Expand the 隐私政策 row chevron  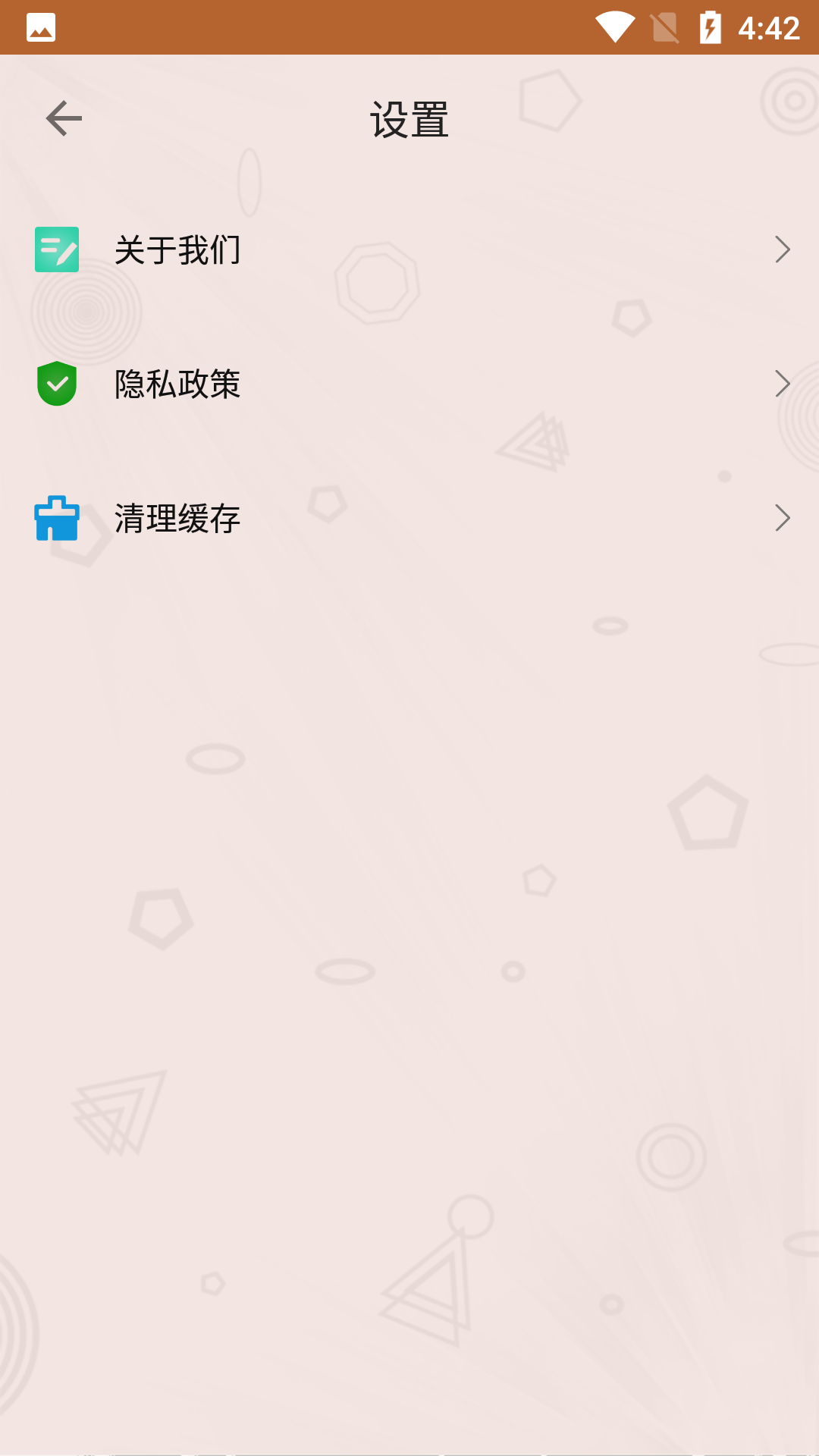click(x=783, y=384)
